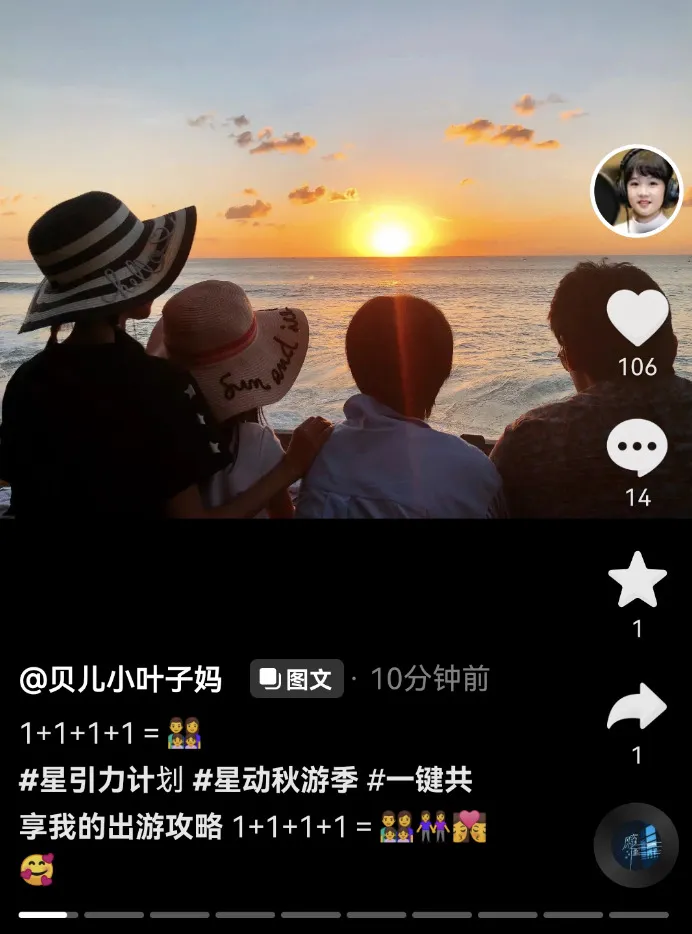The width and height of the screenshot is (692, 934).
Task: Tap the 图文 label chip
Action: click(x=296, y=679)
